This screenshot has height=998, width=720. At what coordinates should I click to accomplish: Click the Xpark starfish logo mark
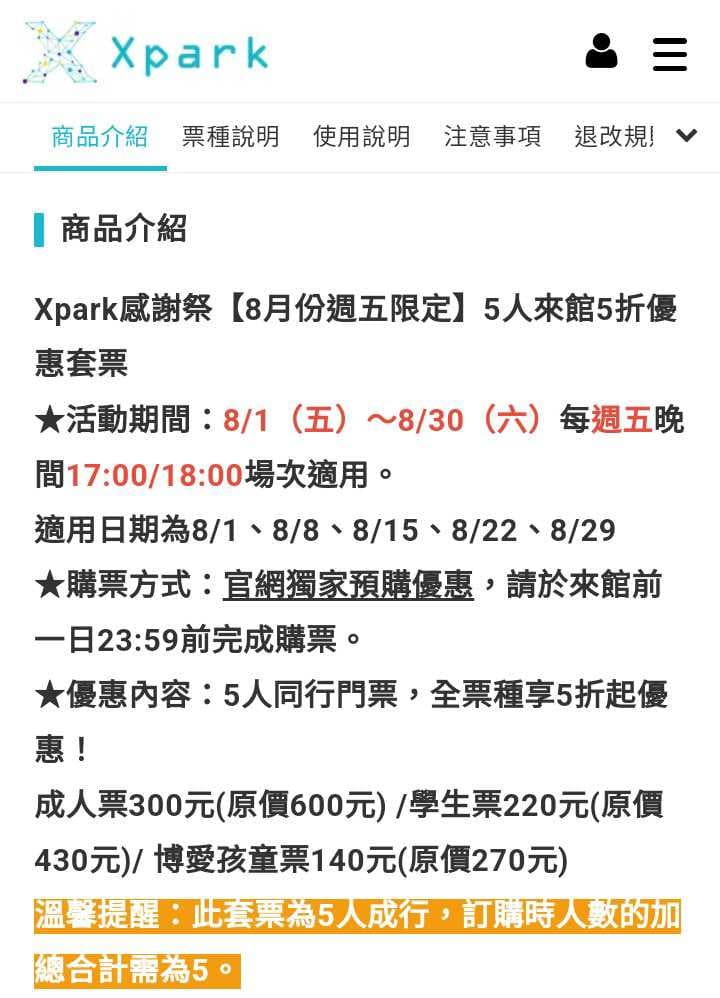(60, 52)
